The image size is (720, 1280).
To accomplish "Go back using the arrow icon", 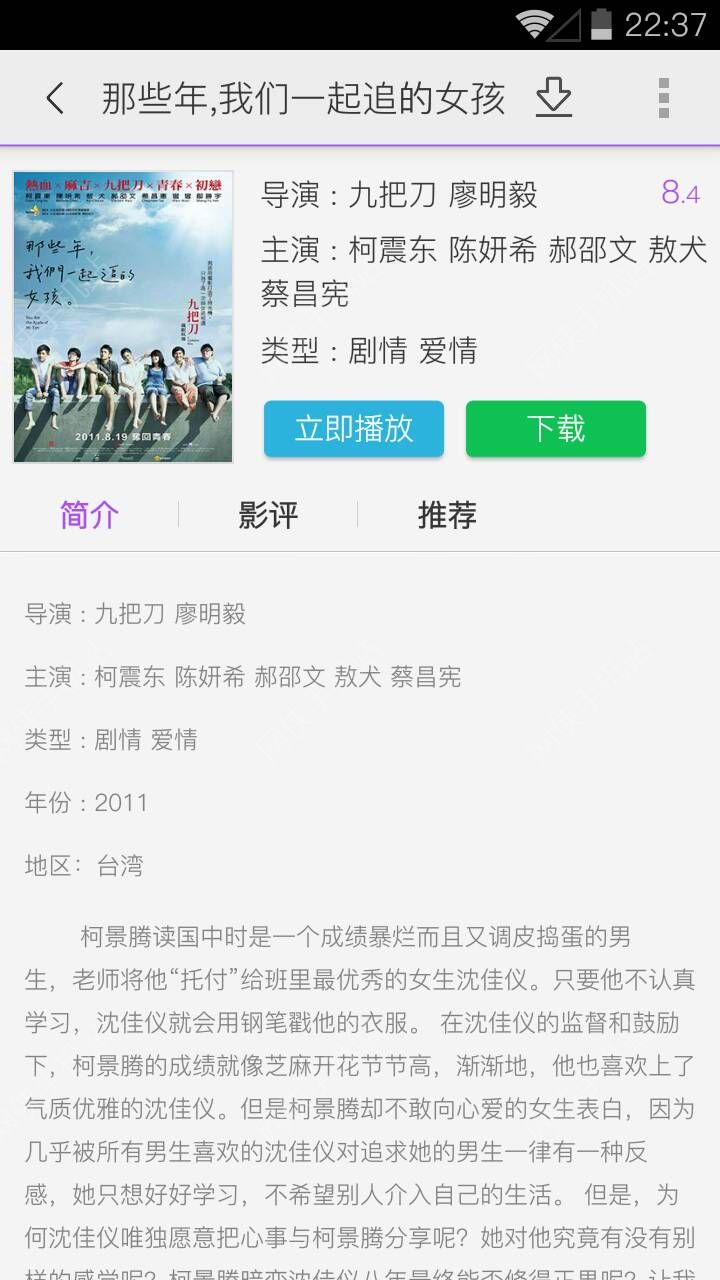I will (55, 98).
